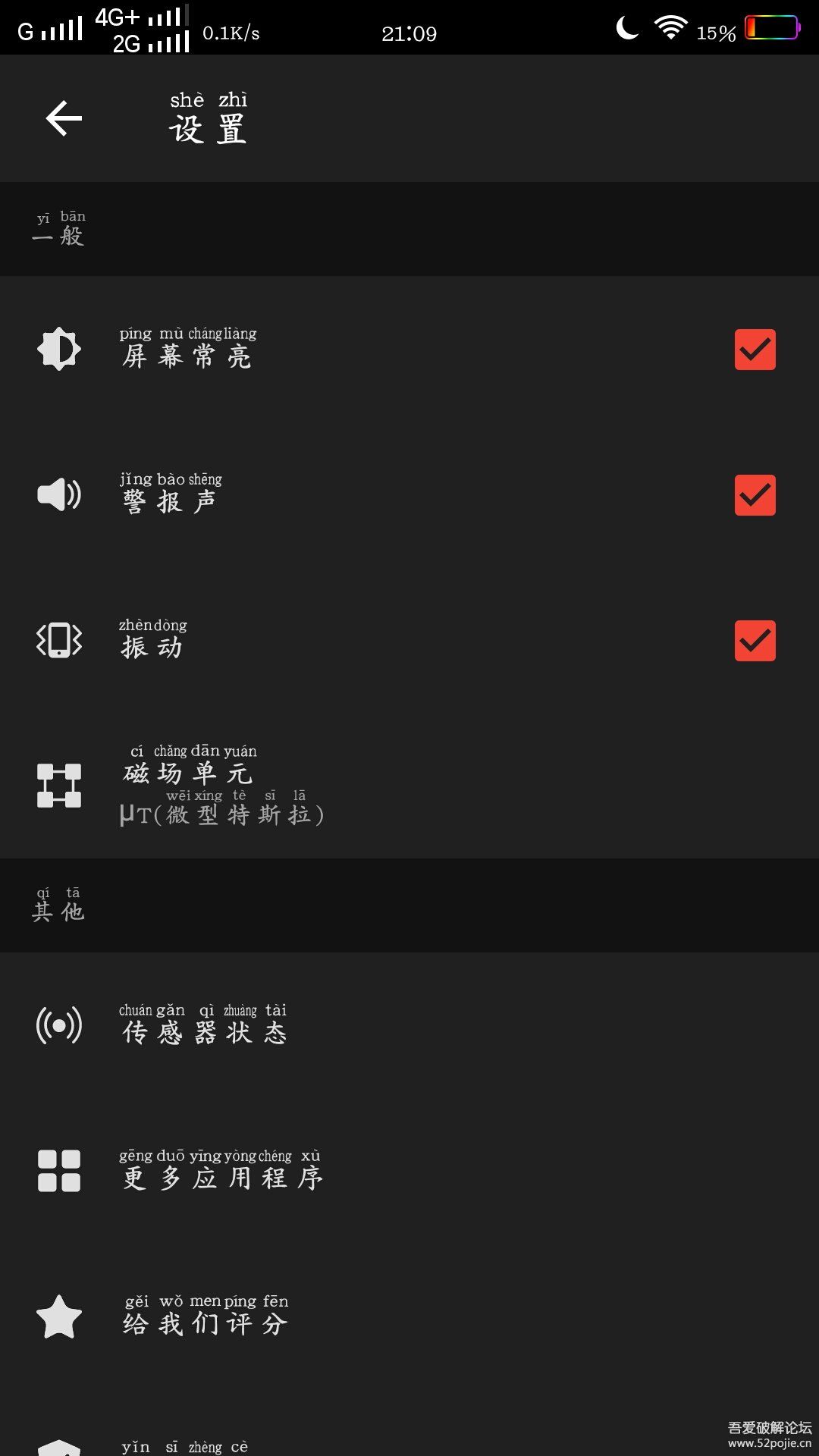Turn off the 振动 checkbox
819x1456 pixels.
point(755,641)
